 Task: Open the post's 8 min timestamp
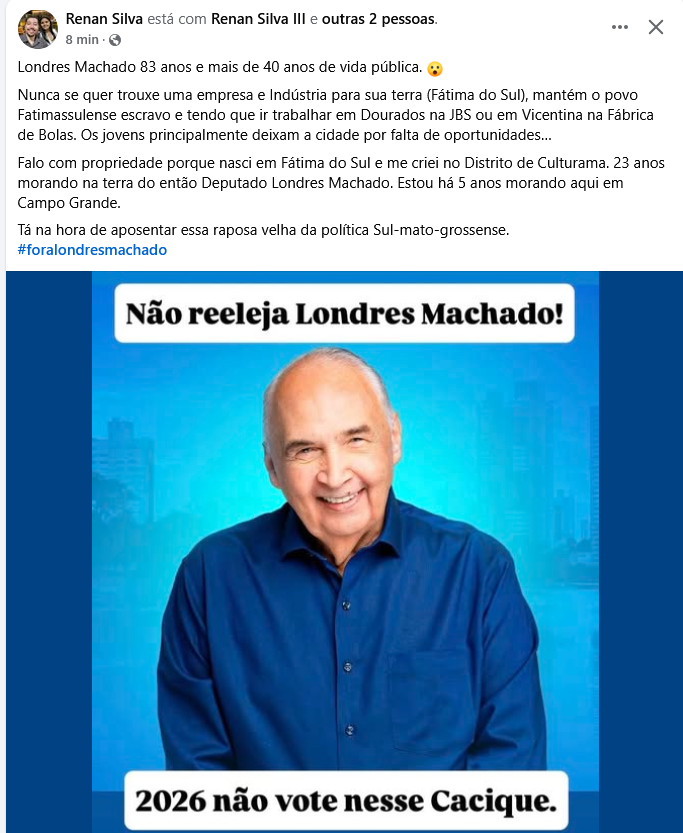[x=81, y=40]
